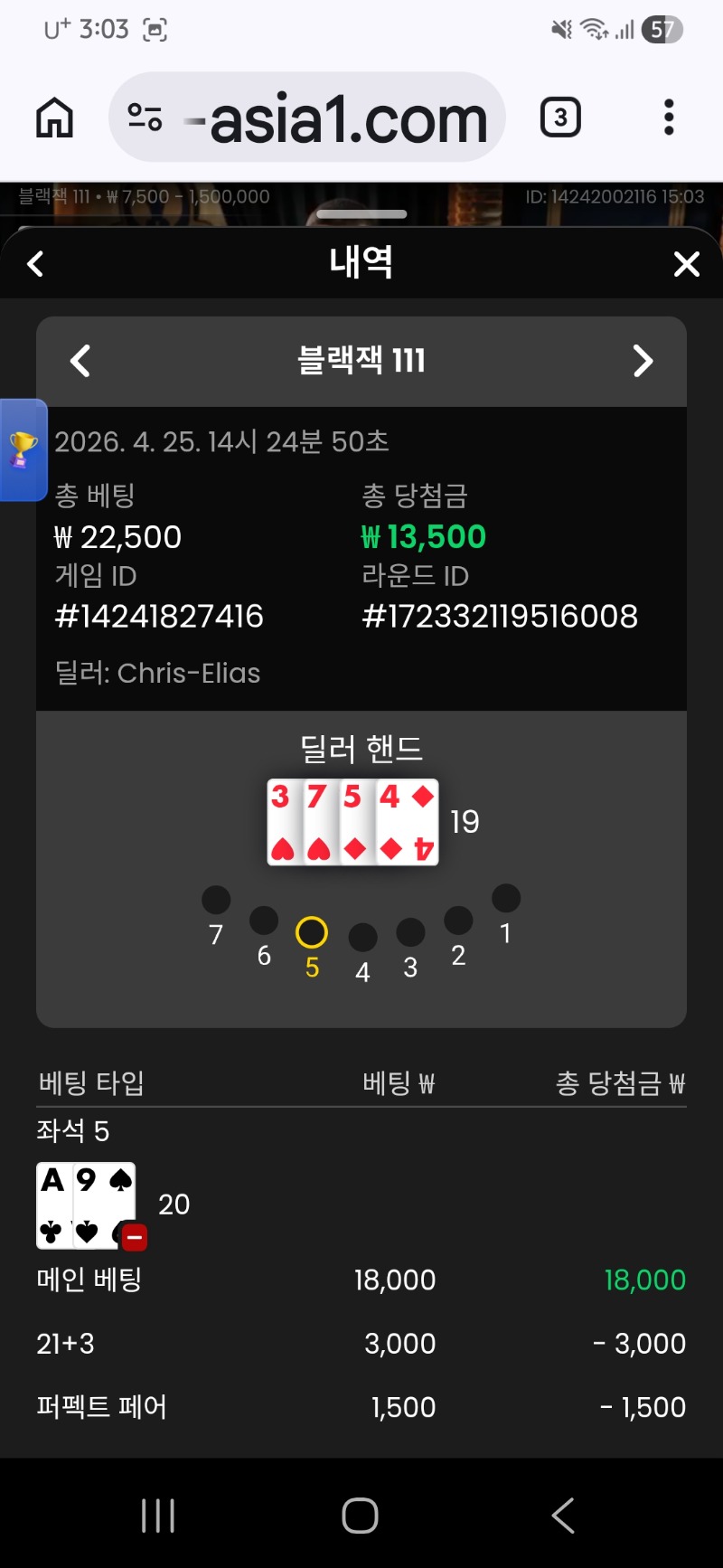Select seat 5 in the dealer hand layout
723x1568 pixels.
(312, 933)
